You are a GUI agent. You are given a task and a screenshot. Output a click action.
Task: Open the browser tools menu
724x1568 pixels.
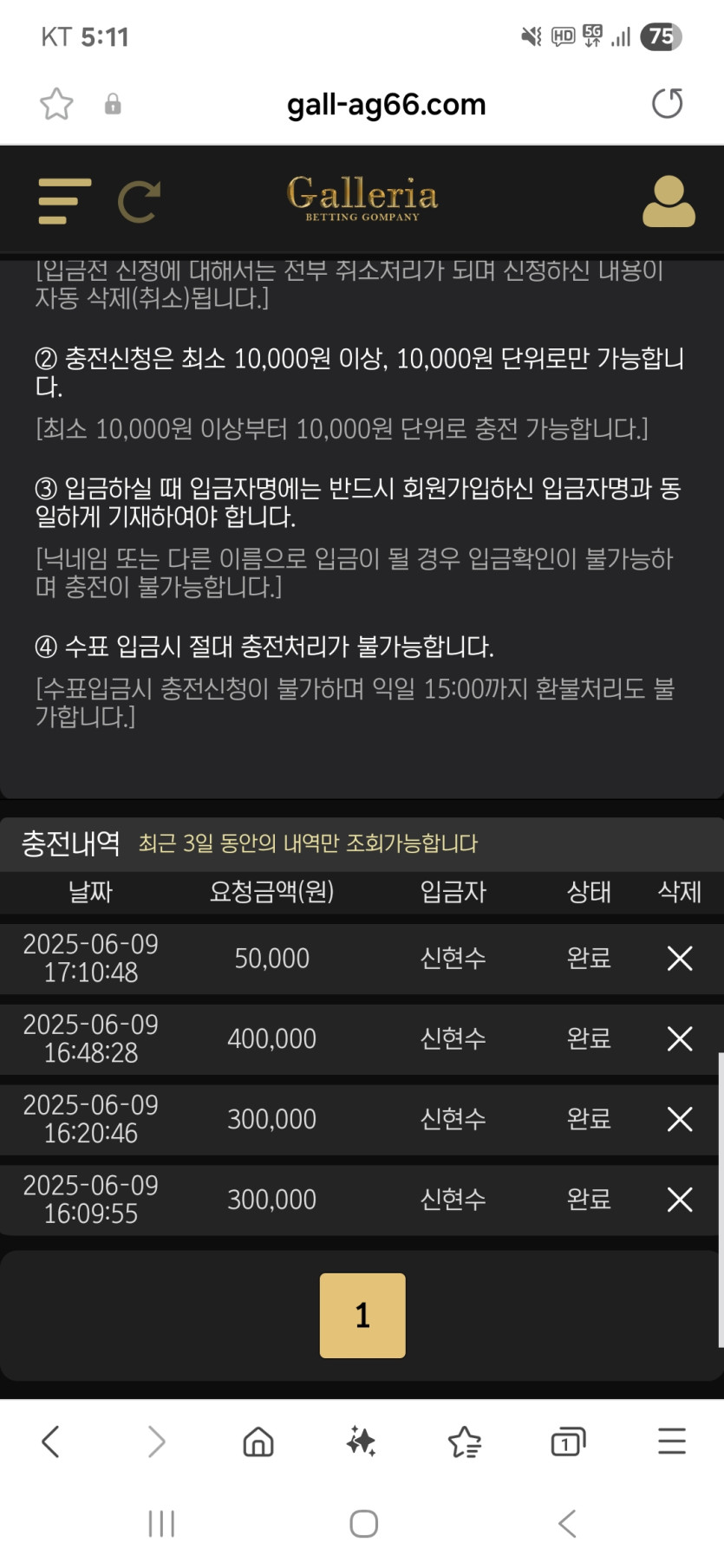pyautogui.click(x=672, y=1441)
